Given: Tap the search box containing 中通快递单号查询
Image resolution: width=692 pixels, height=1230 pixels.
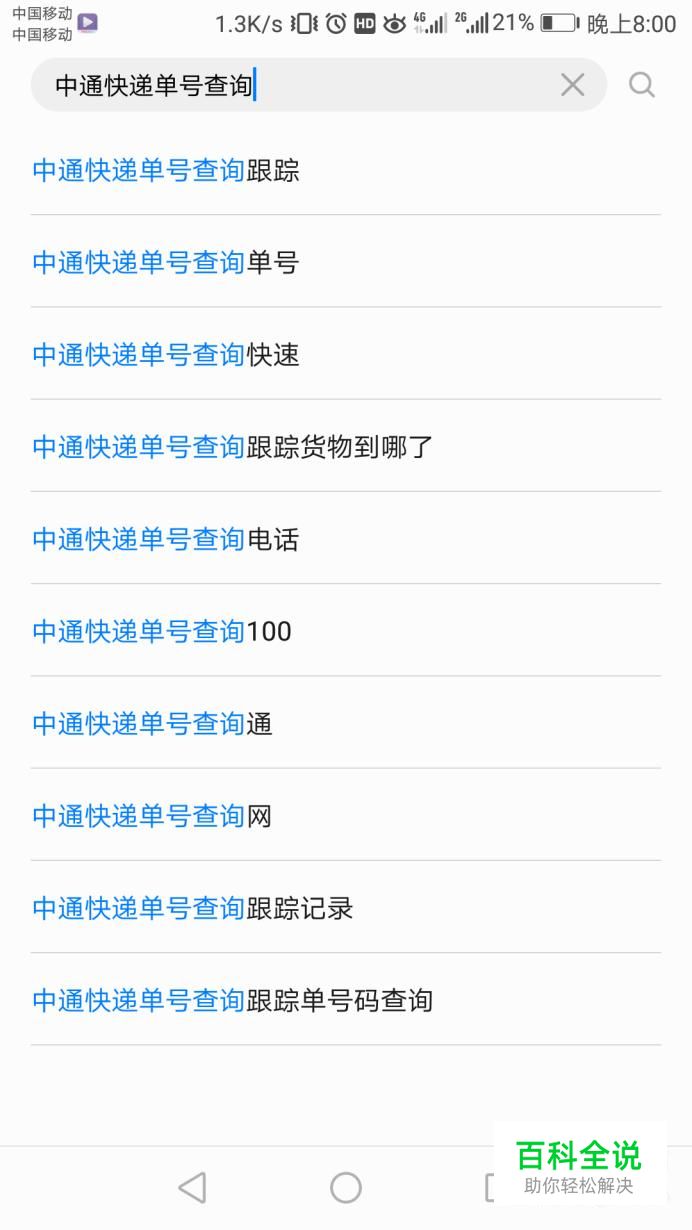Looking at the screenshot, I should click(300, 86).
